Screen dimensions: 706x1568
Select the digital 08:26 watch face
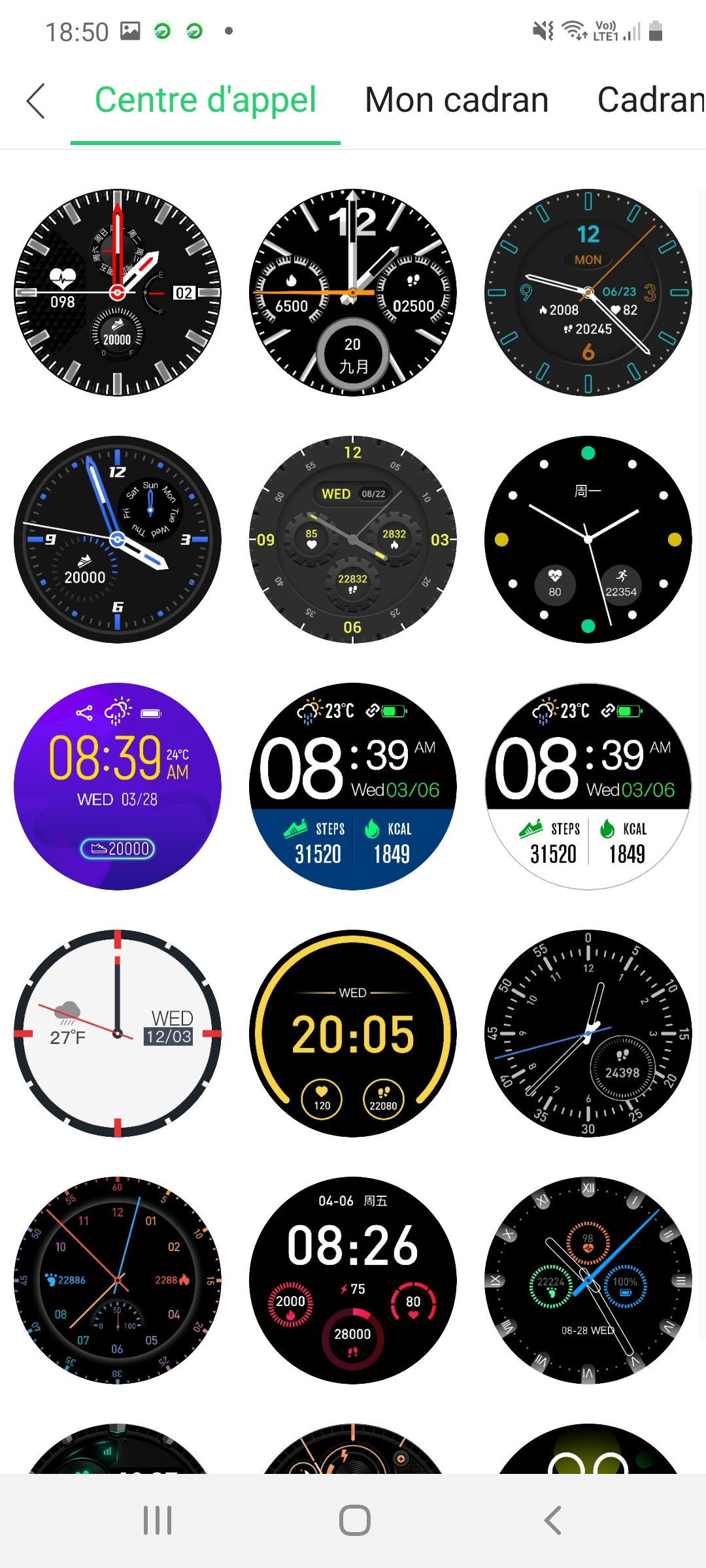click(x=353, y=1281)
